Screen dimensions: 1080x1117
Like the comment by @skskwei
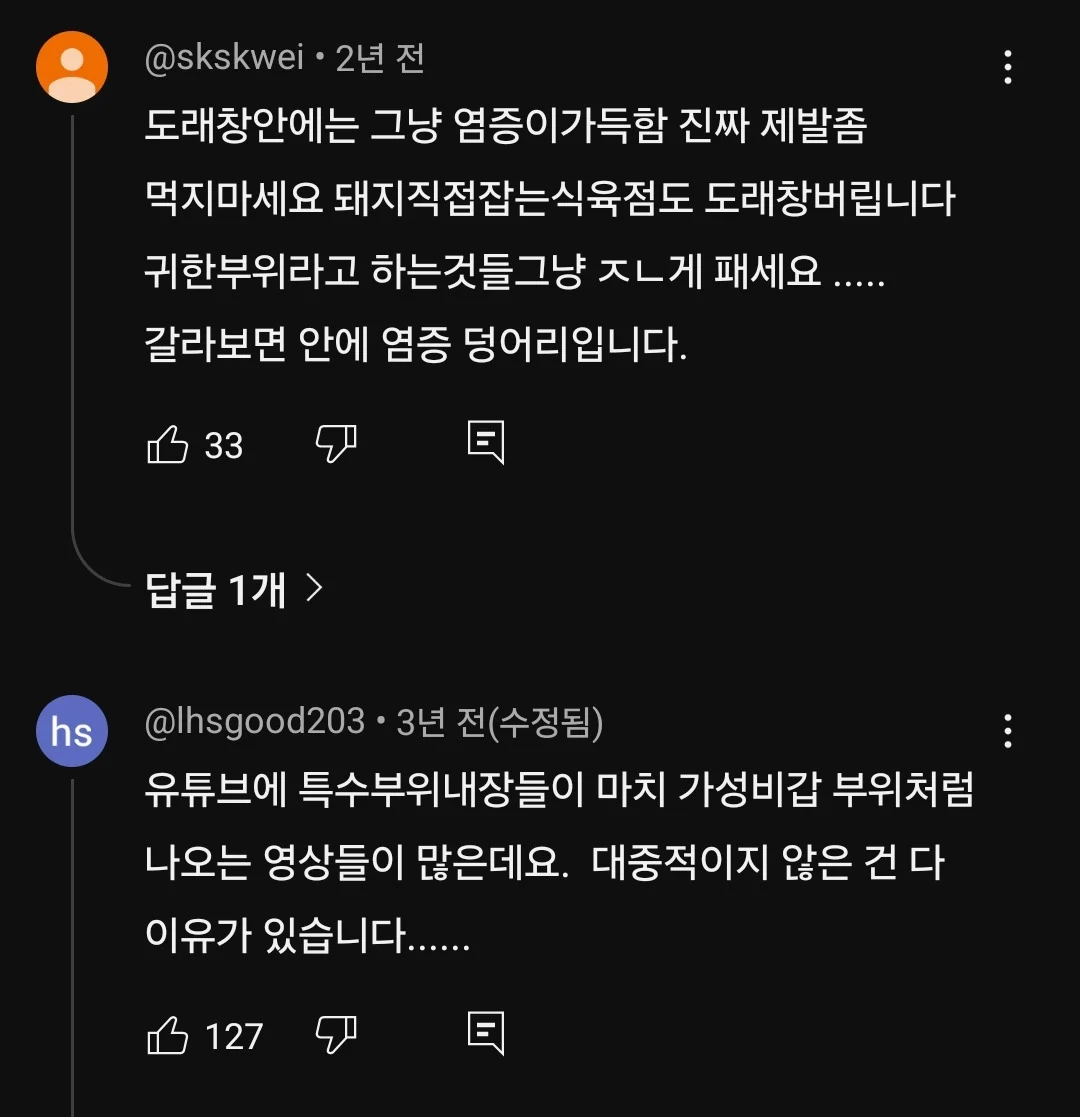(168, 444)
